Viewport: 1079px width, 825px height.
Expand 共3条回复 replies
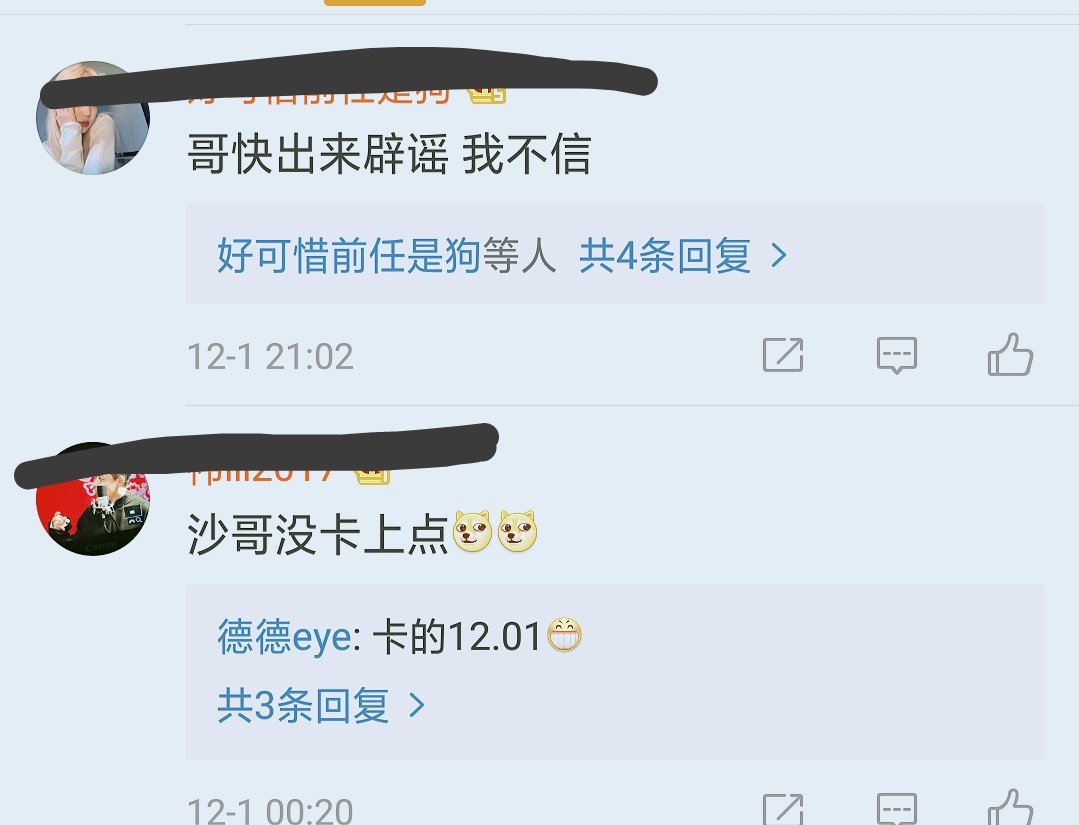pyautogui.click(x=320, y=707)
